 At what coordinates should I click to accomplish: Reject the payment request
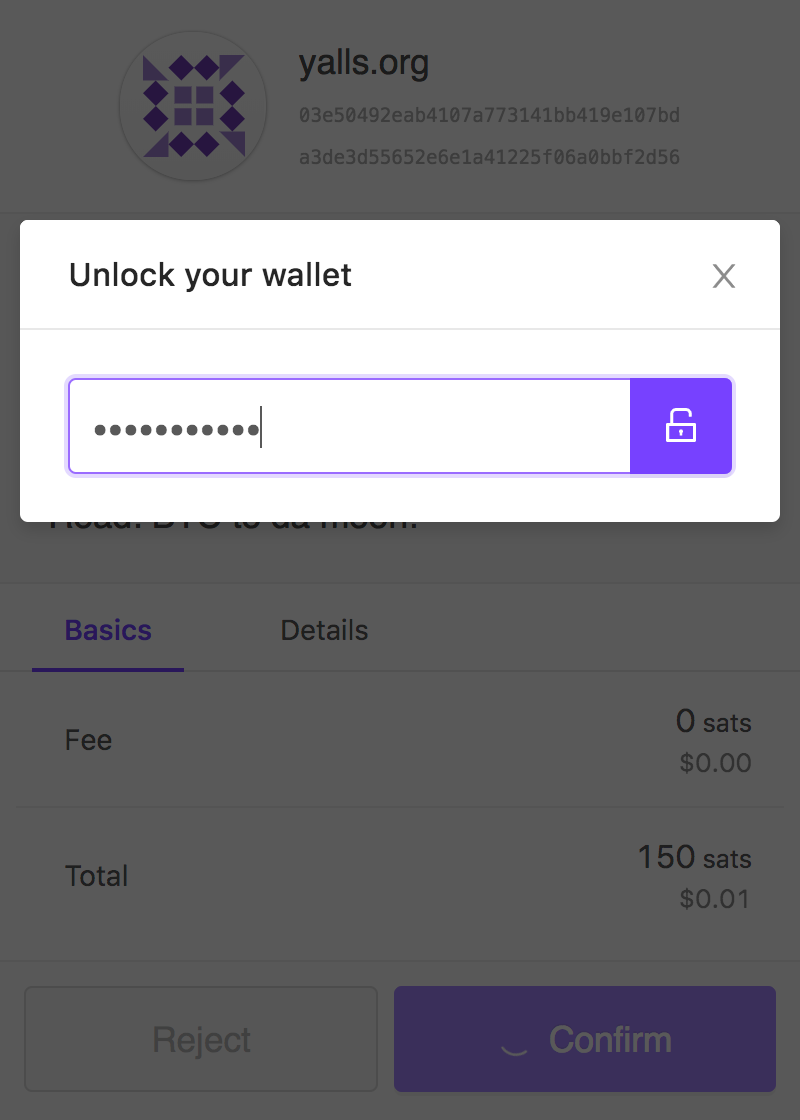(201, 1040)
